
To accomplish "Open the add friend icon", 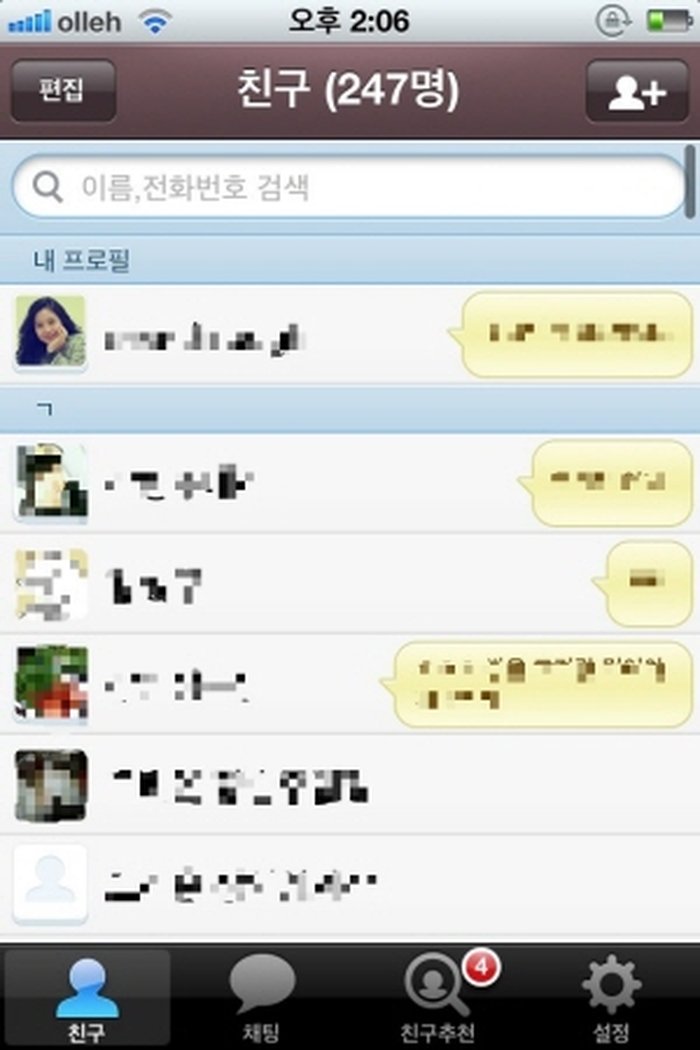I will click(636, 91).
